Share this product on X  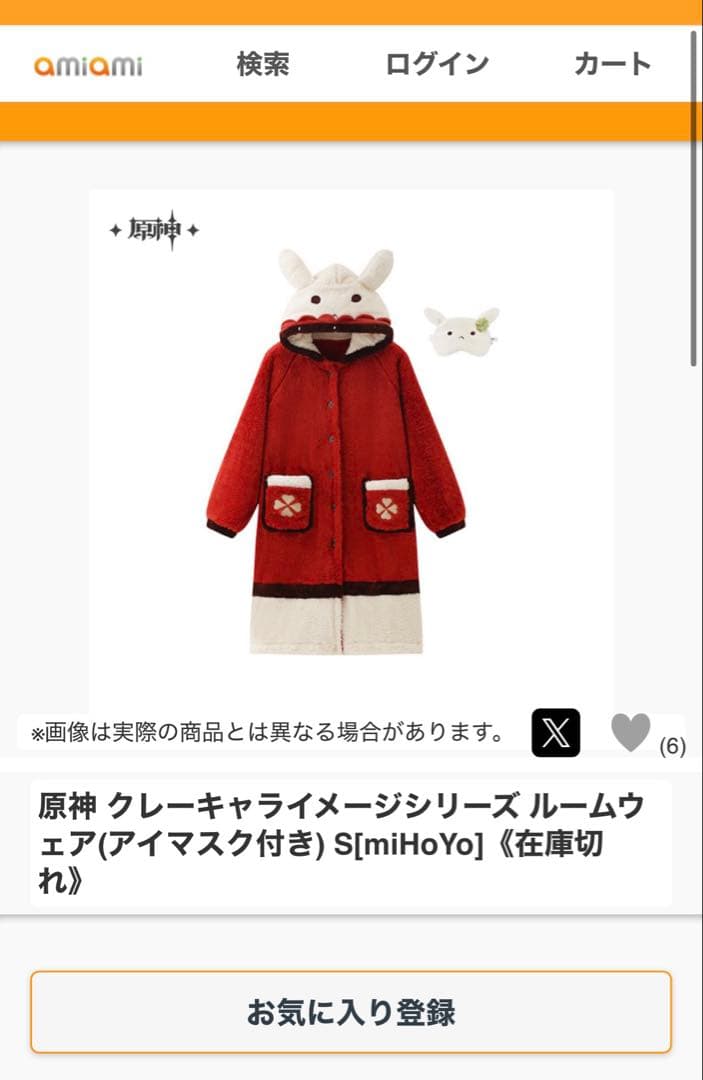tap(555, 733)
